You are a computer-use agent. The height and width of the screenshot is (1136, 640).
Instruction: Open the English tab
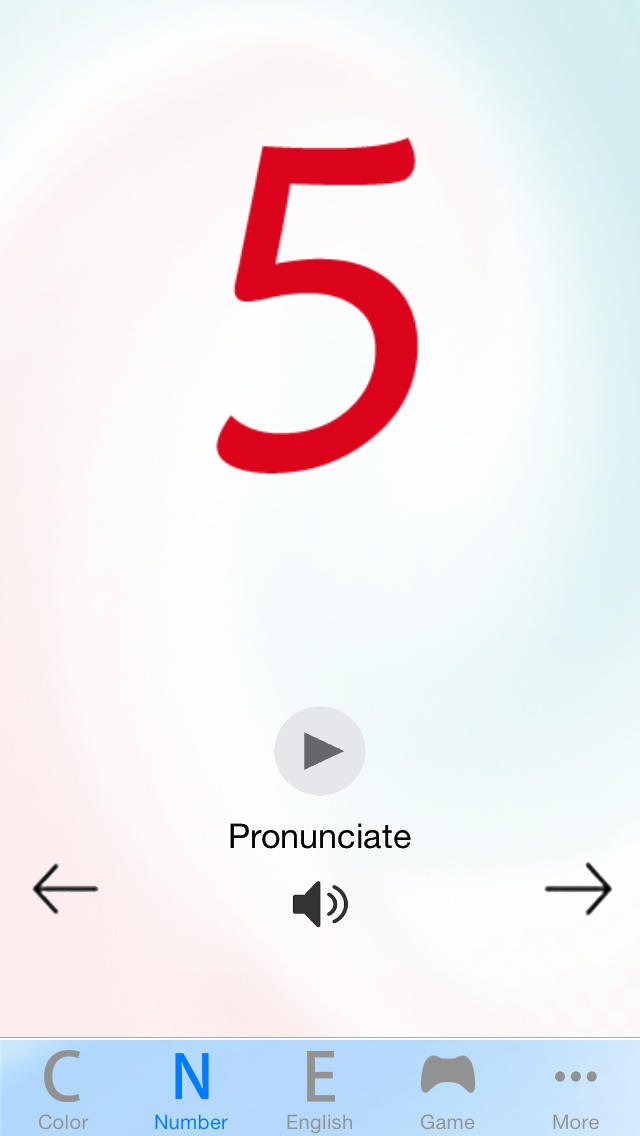319,1089
